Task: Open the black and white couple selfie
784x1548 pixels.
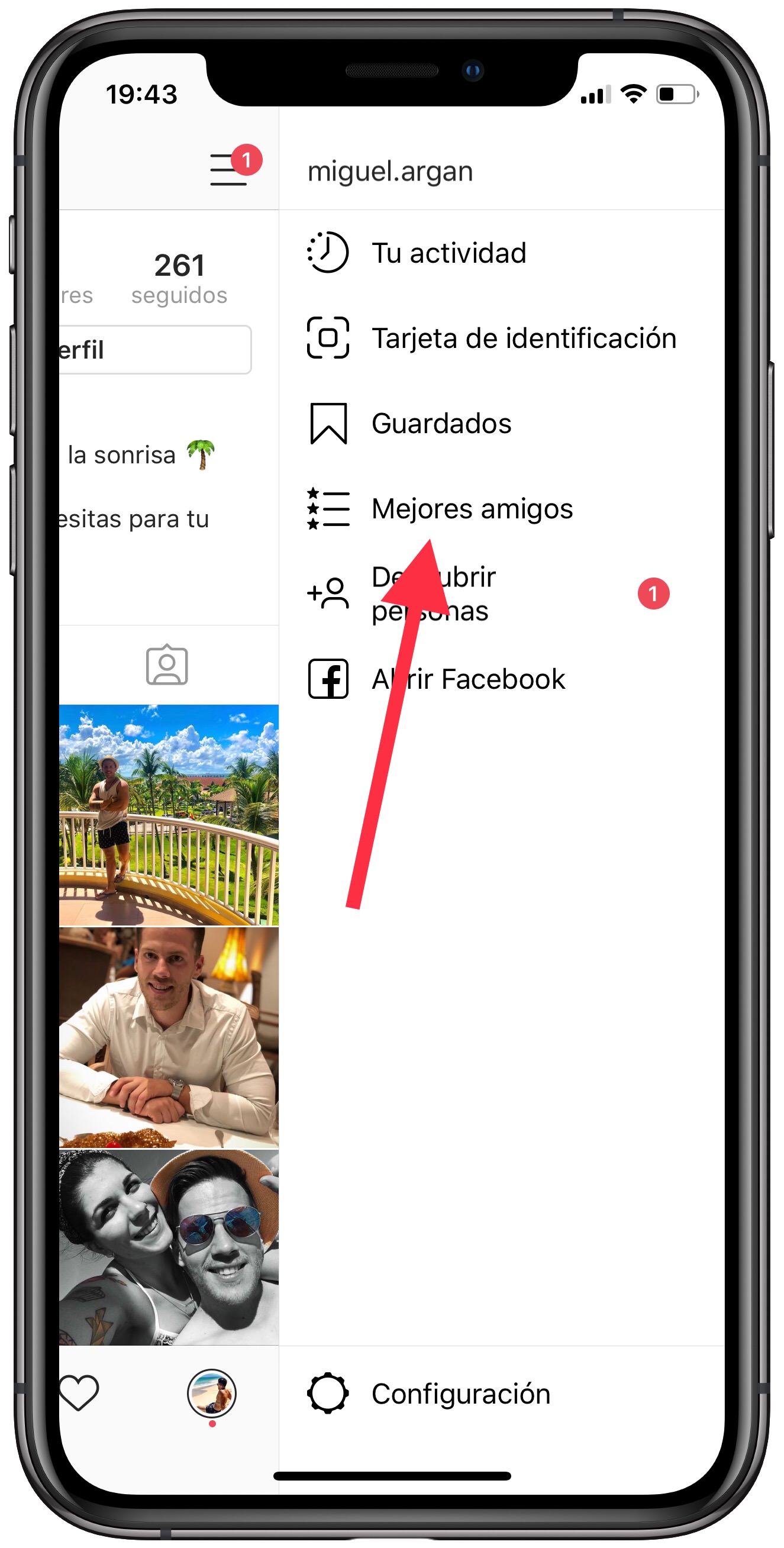Action: point(169,1247)
